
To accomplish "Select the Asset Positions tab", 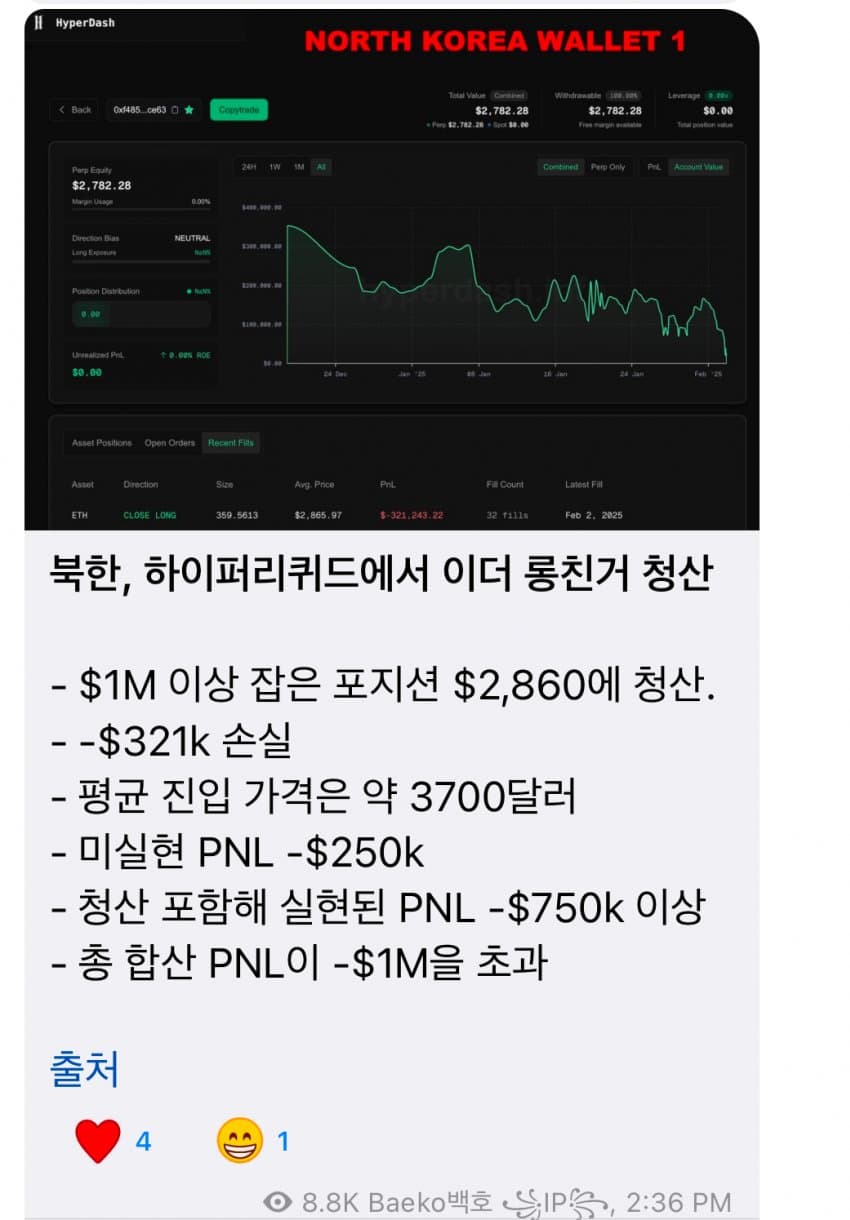I will pyautogui.click(x=101, y=443).
